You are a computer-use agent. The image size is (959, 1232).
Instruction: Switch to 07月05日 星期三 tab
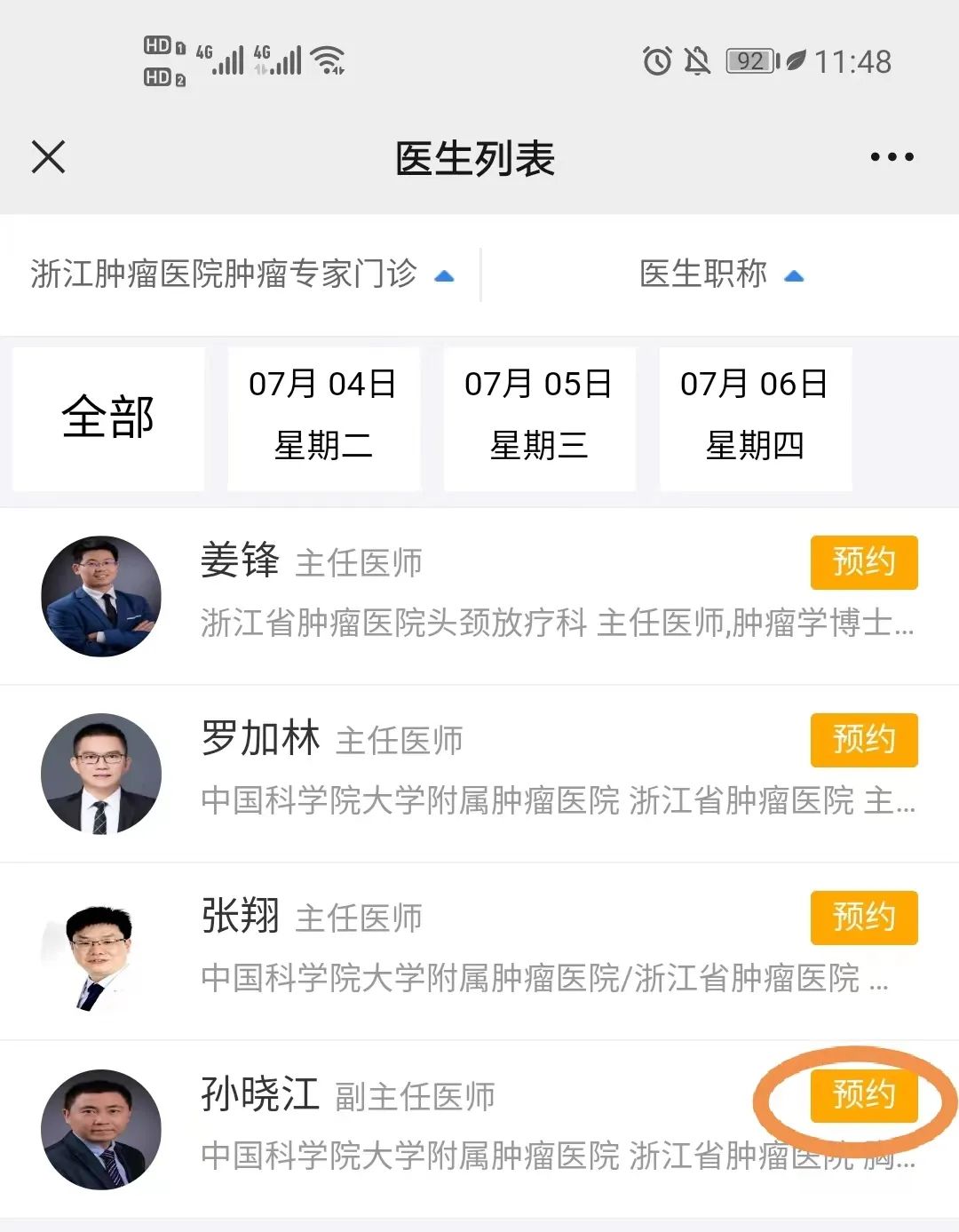point(539,417)
